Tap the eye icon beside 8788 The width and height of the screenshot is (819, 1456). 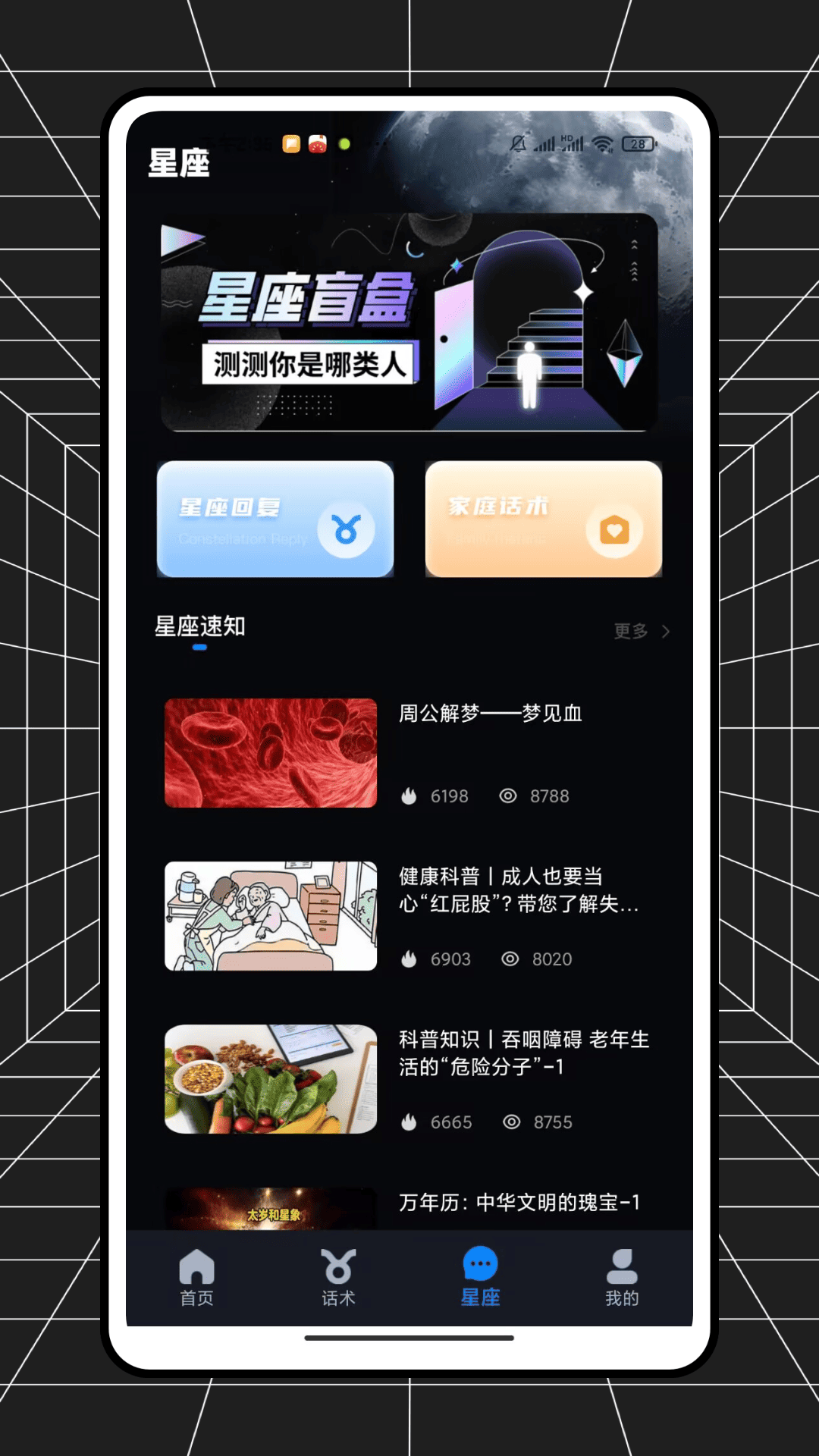[x=510, y=796]
